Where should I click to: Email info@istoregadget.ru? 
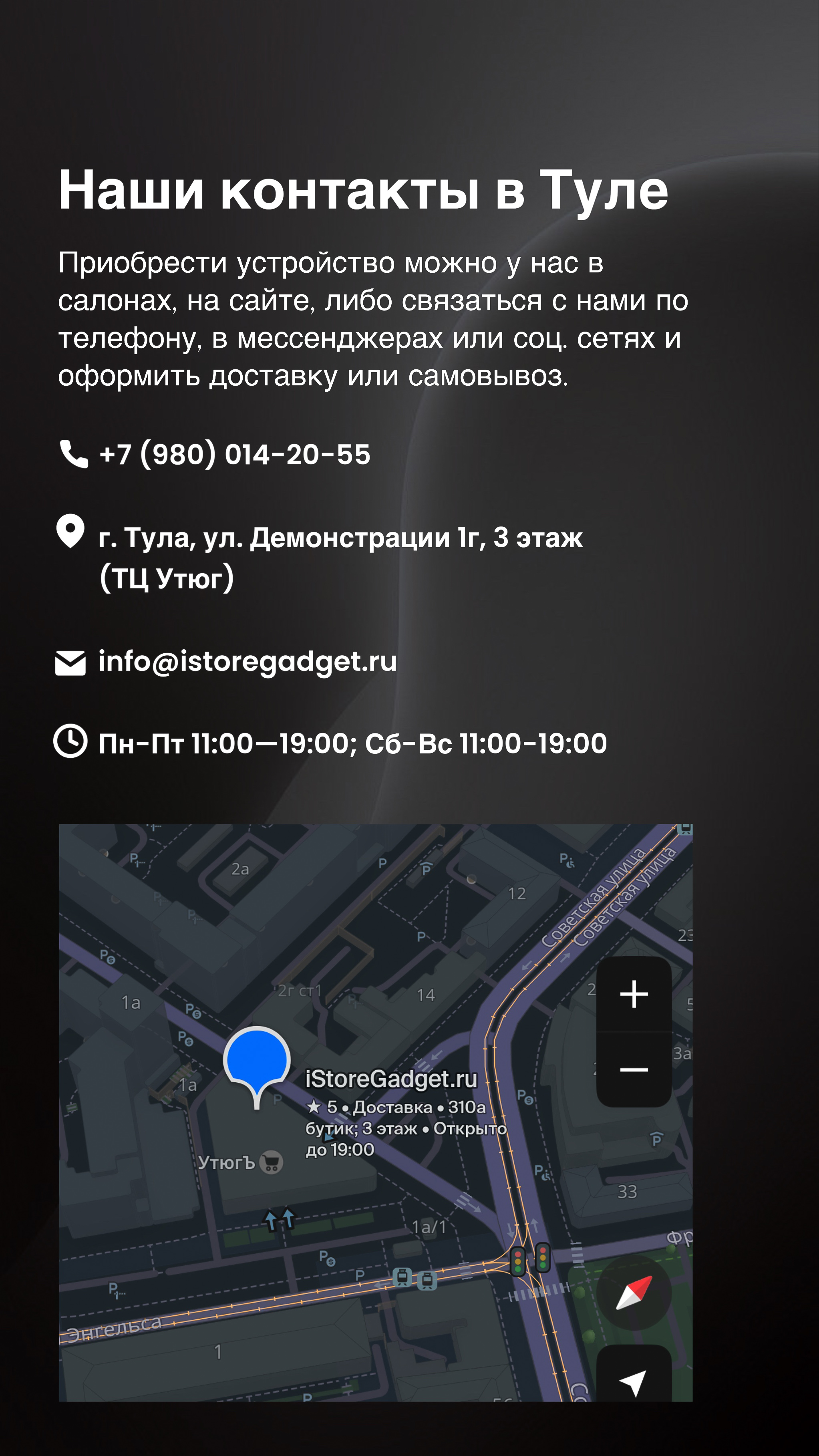click(247, 661)
